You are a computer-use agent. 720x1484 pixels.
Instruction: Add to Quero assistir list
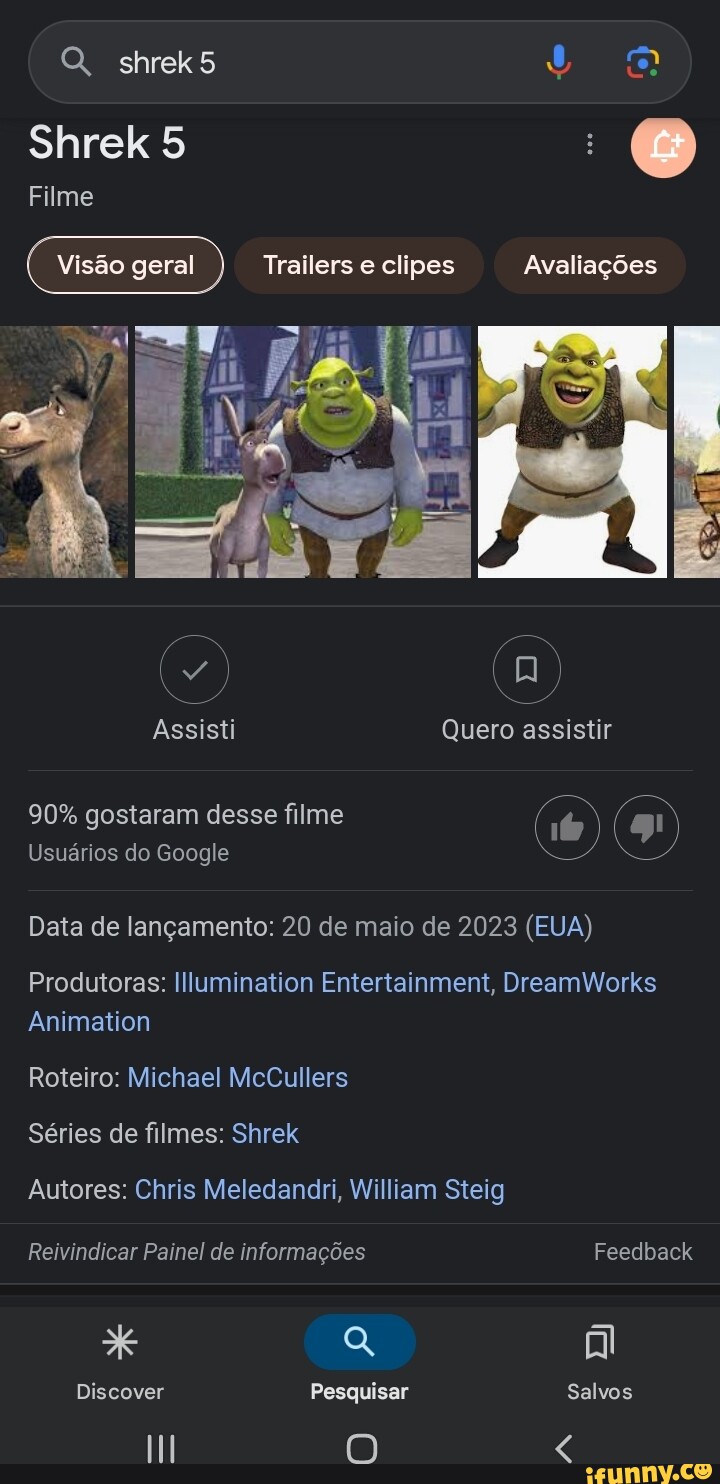click(x=526, y=689)
